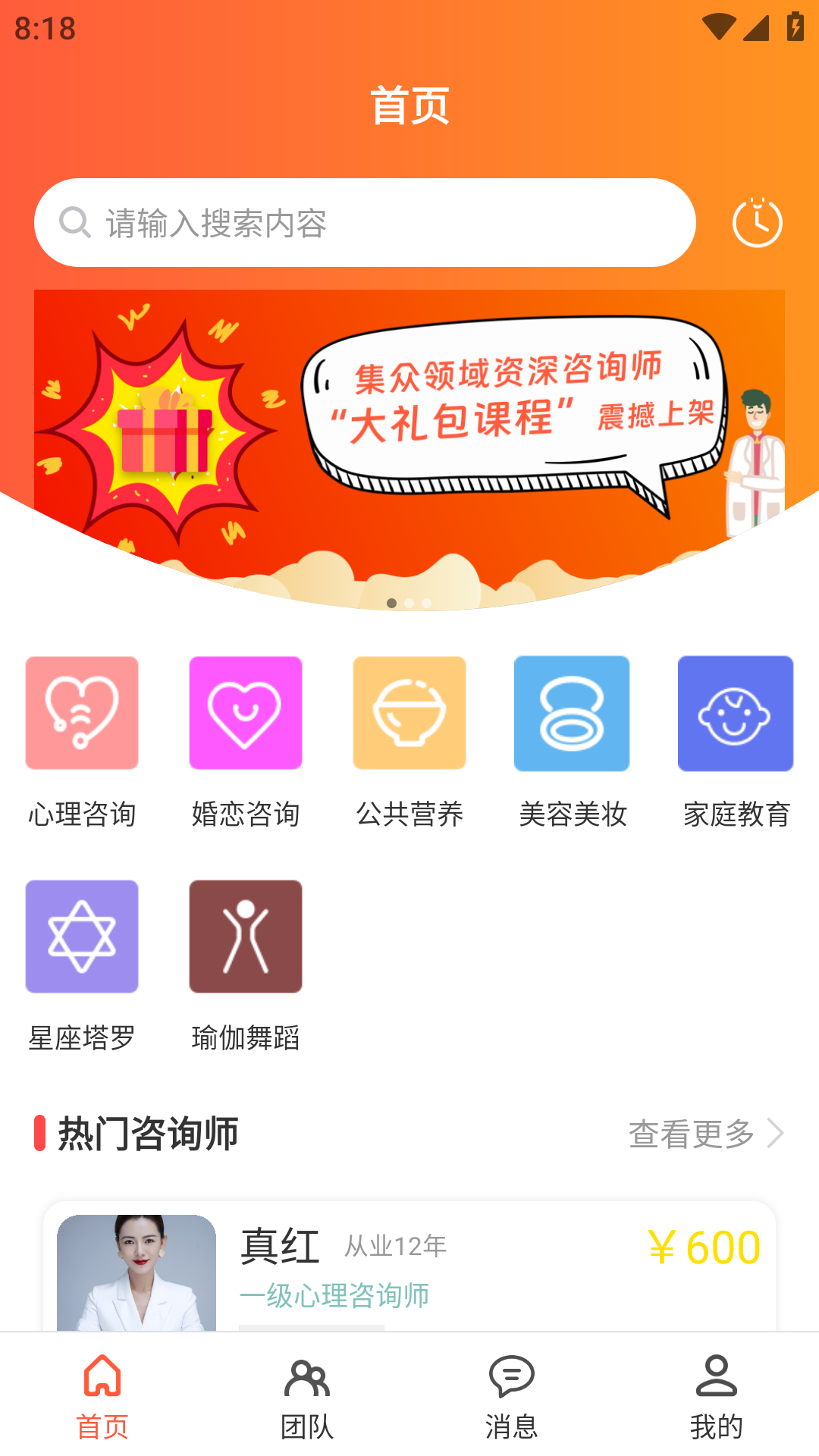Open the 我的 tab
This screenshot has width=819, height=1456.
[x=717, y=1395]
